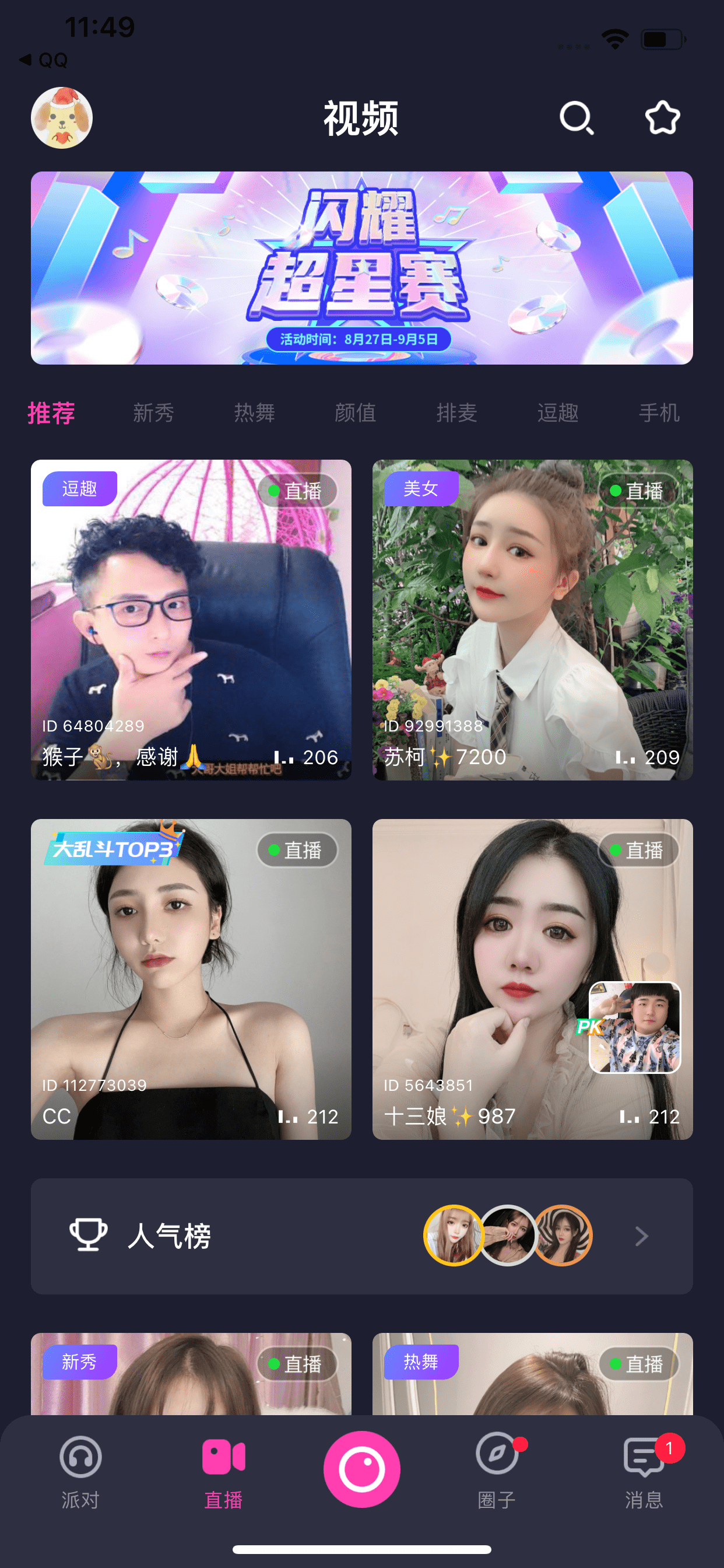The image size is (724, 1568).
Task: Select the 逗趣 category tab
Action: (x=557, y=412)
